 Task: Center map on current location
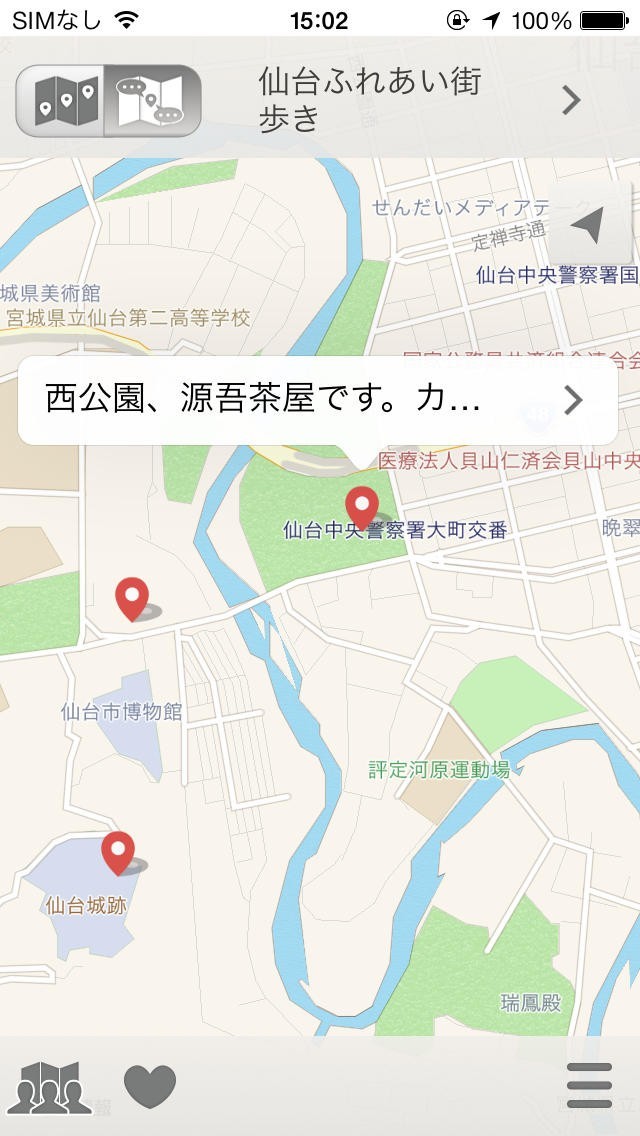590,225
